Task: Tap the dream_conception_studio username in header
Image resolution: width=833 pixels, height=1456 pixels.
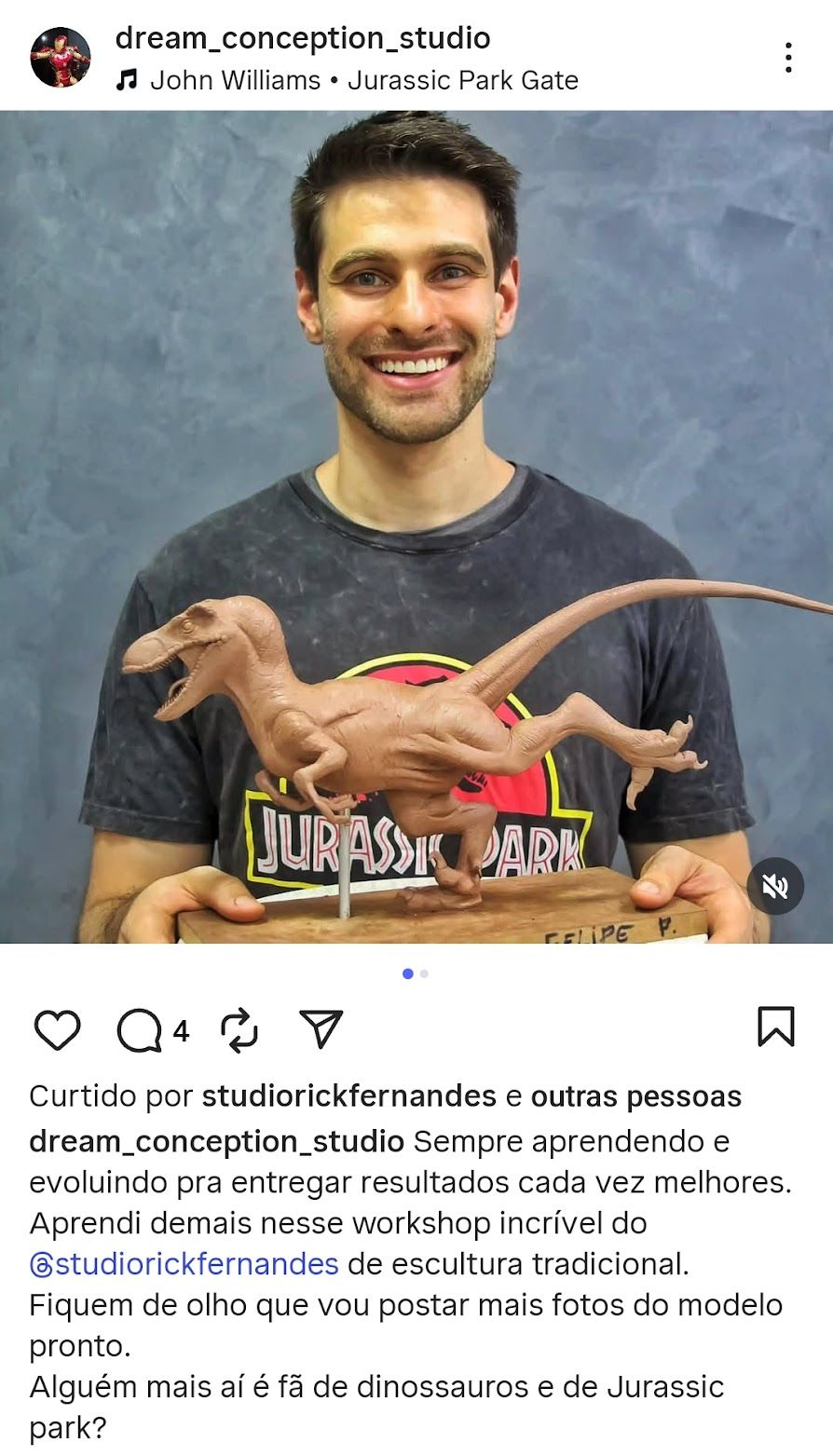Action: pyautogui.click(x=303, y=38)
